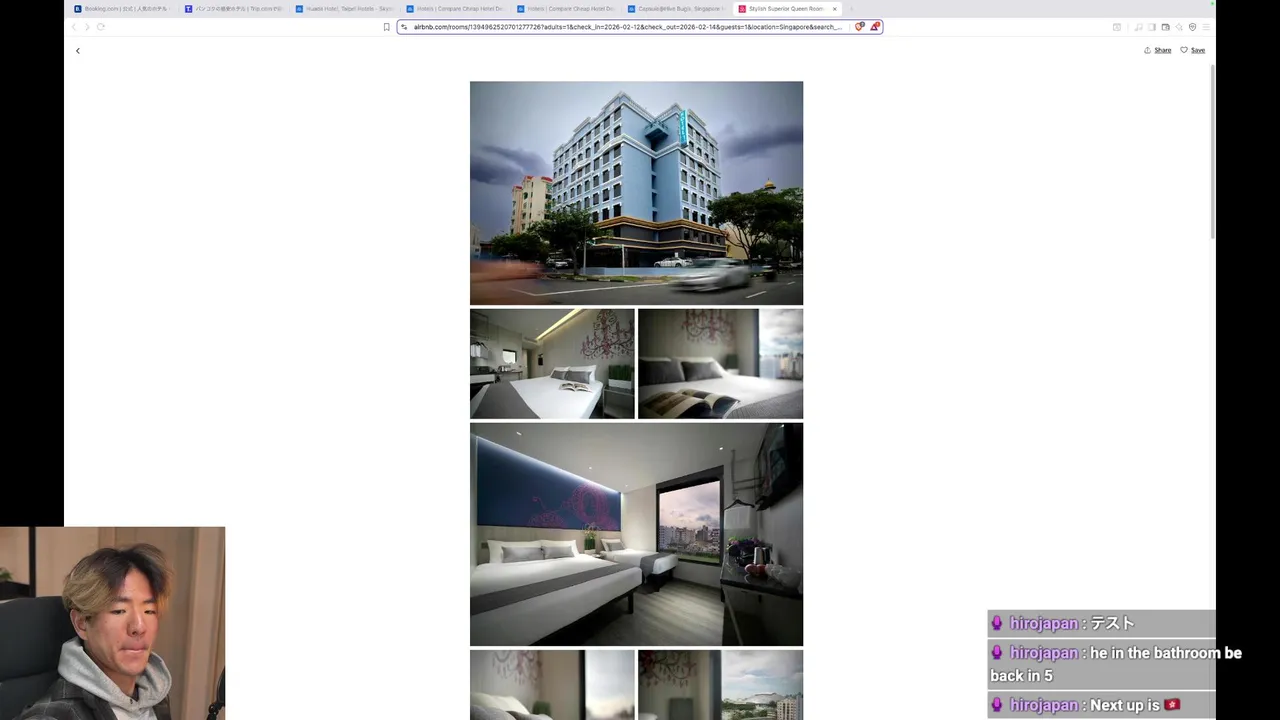Focus the airbnb.com address bar
The image size is (1280, 720).
[x=625, y=27]
